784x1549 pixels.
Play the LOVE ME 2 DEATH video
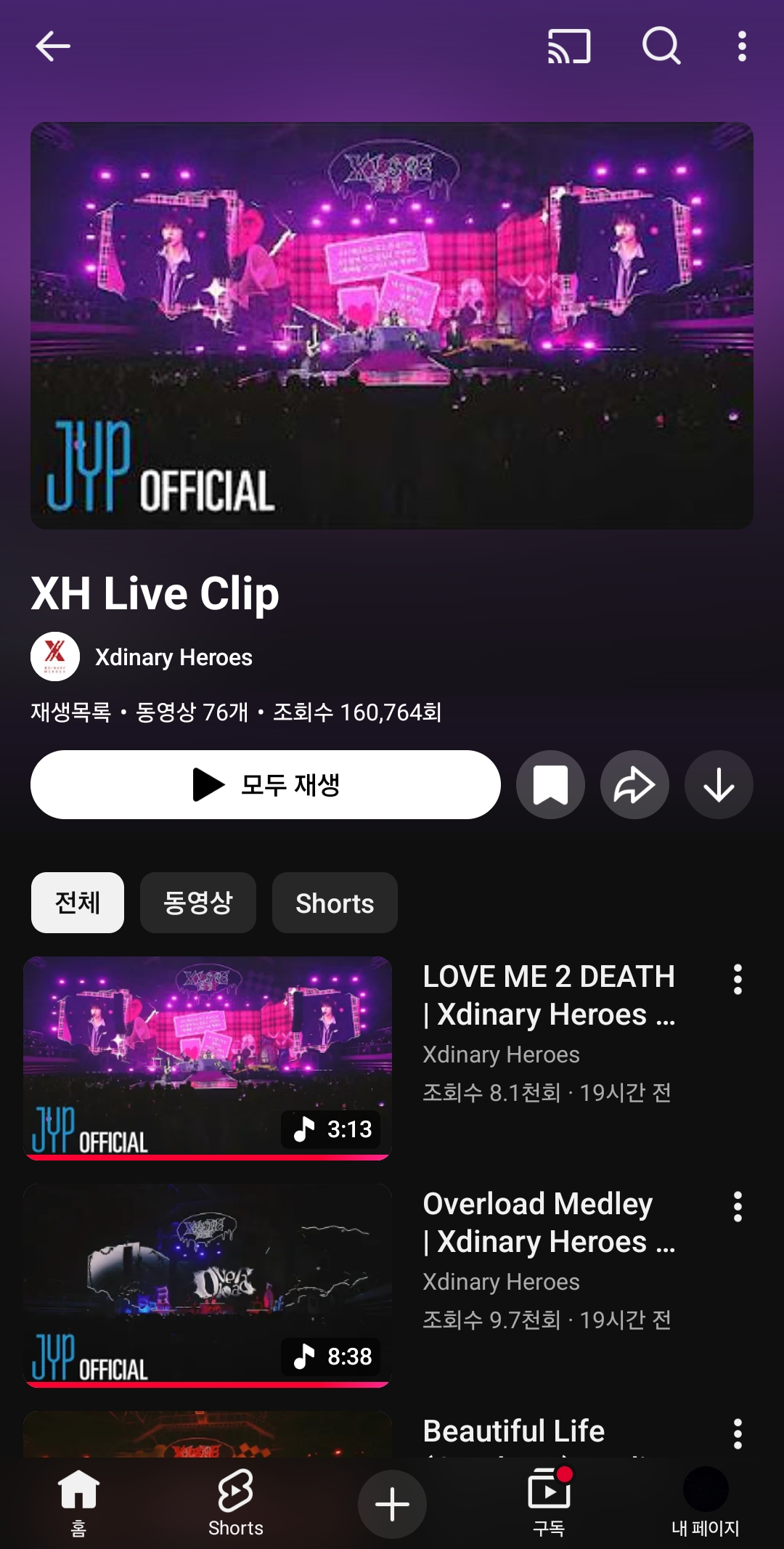(208, 1058)
